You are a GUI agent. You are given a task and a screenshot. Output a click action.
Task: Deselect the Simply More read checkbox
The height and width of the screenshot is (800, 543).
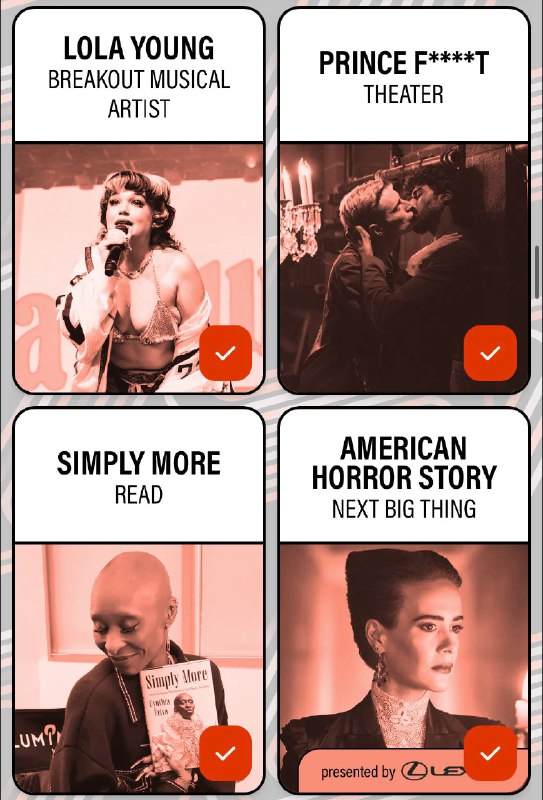pyautogui.click(x=226, y=753)
